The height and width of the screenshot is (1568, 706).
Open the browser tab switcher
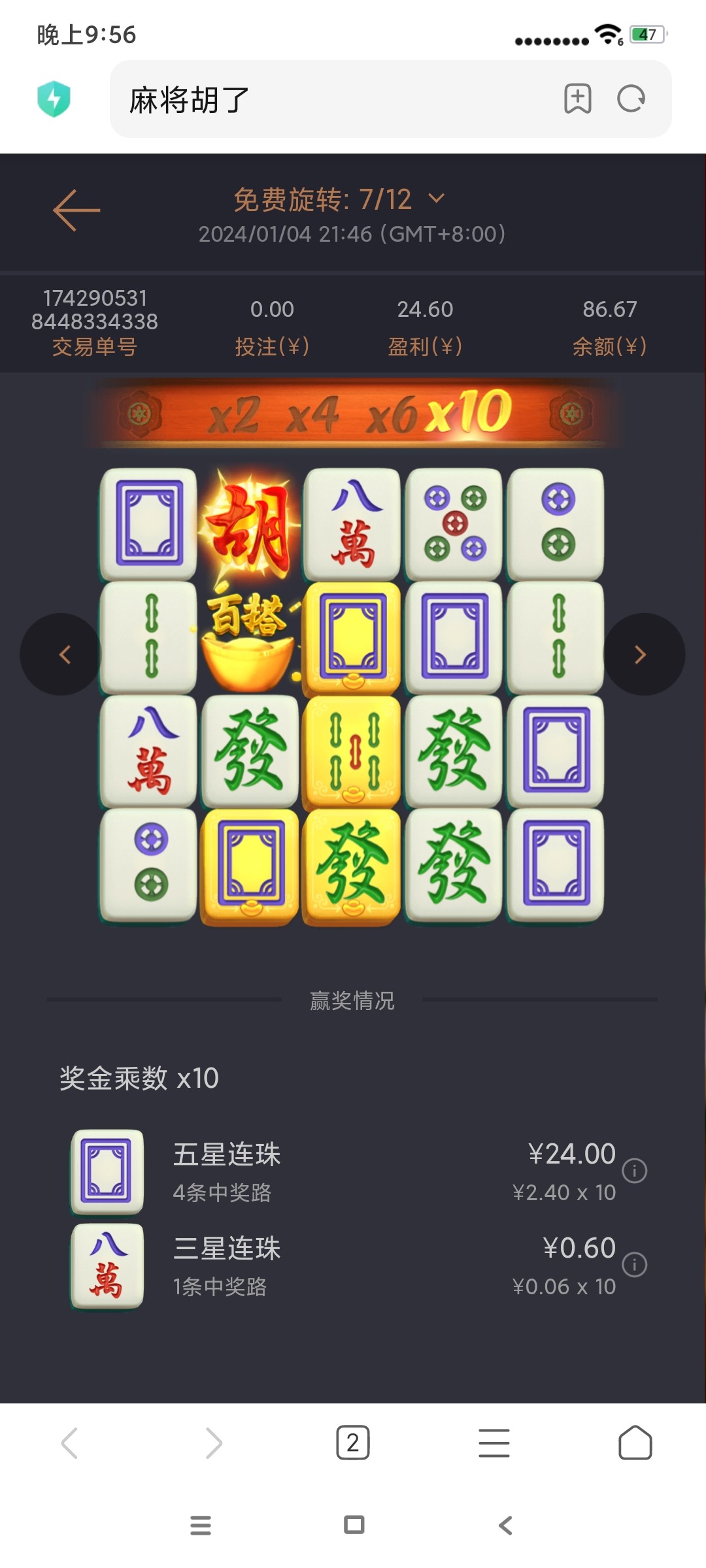point(353,1443)
